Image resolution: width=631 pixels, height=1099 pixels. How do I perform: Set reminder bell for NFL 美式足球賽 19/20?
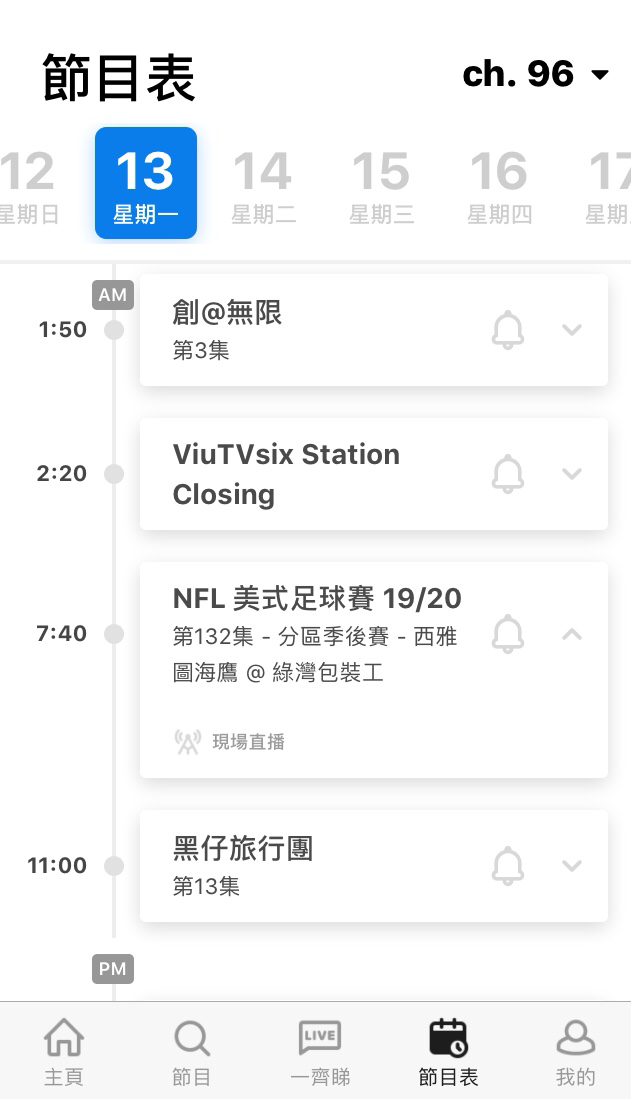[508, 634]
